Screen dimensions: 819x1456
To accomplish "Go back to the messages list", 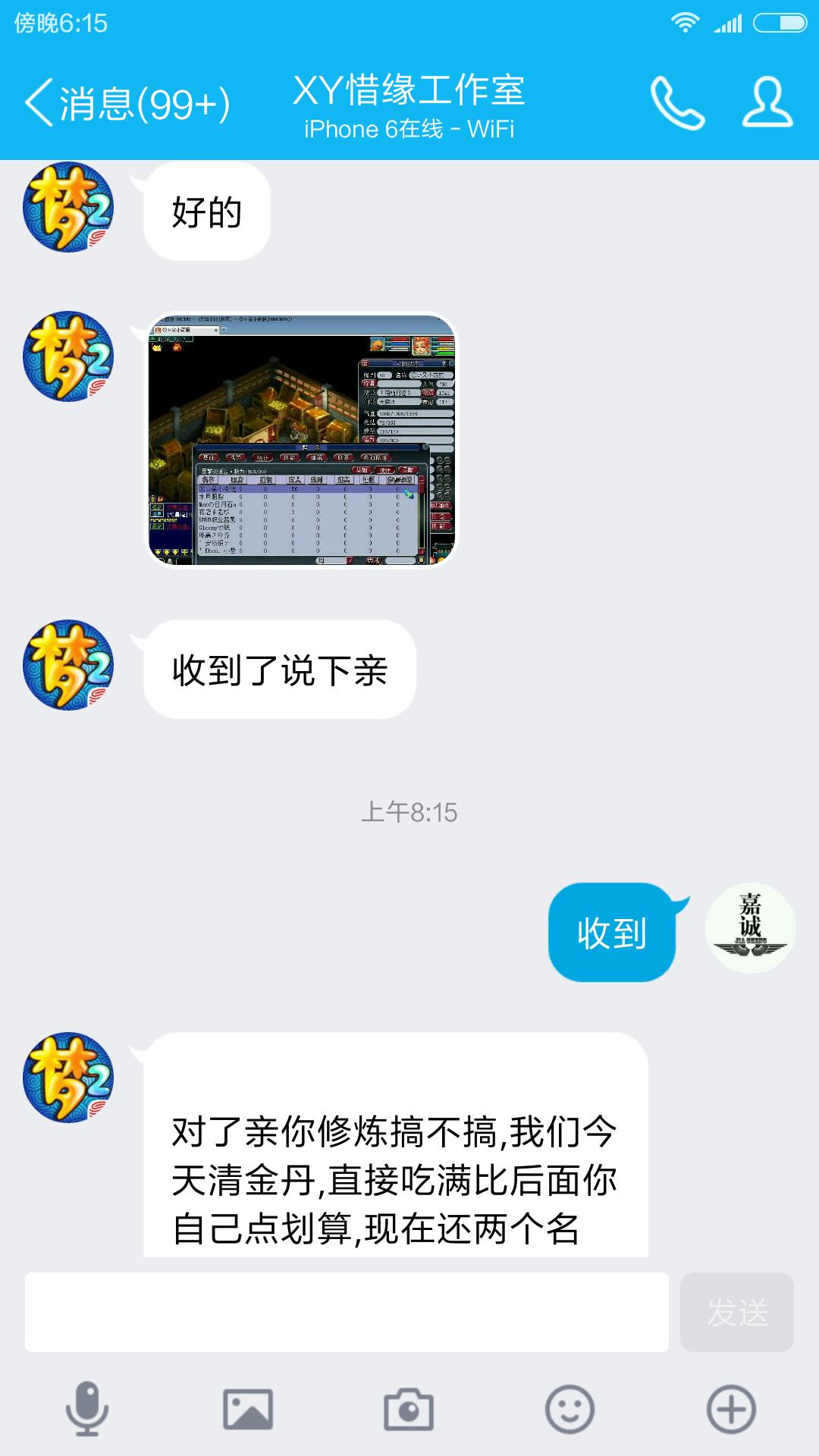I will [125, 104].
